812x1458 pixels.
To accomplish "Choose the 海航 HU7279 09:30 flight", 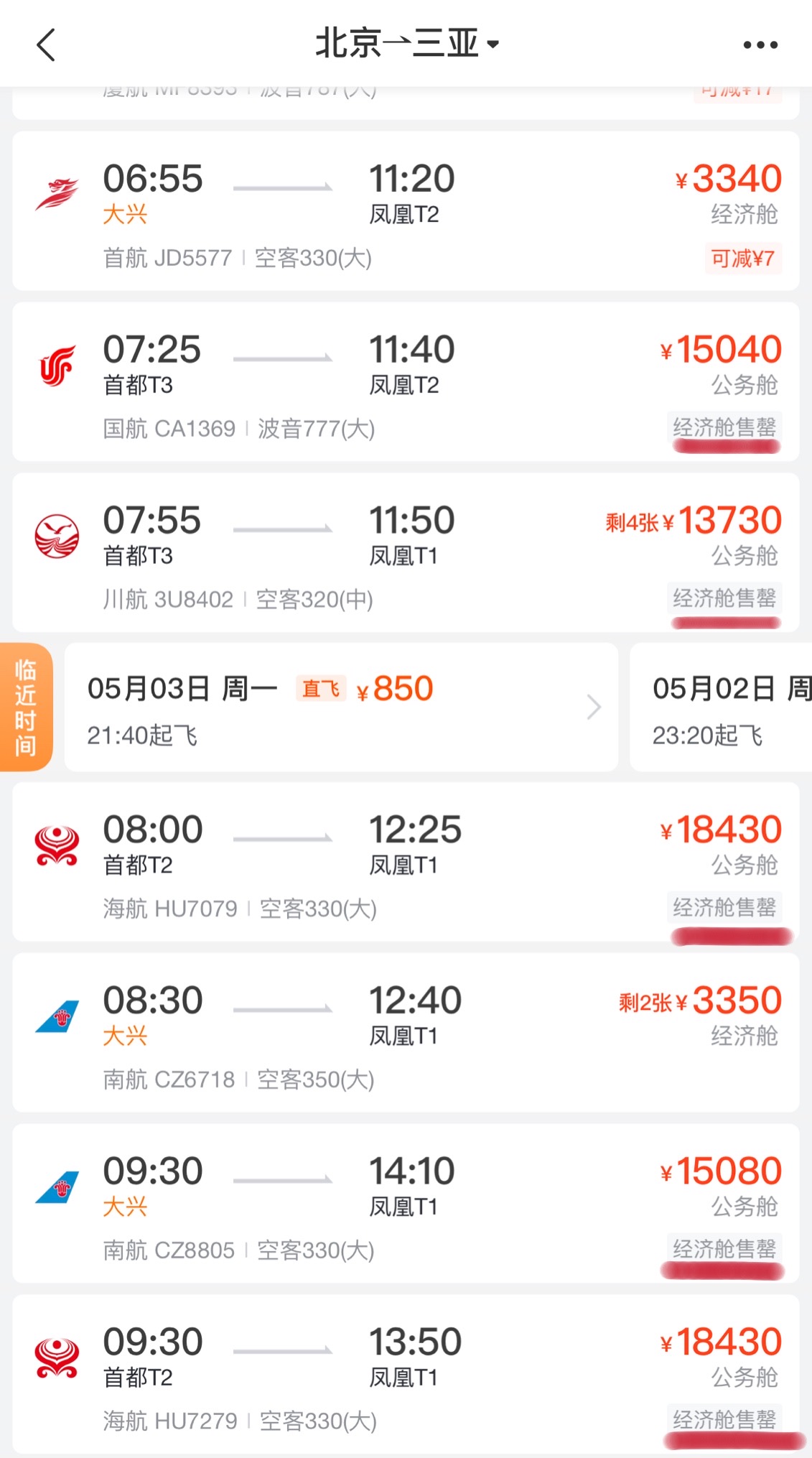I will coord(406,1375).
